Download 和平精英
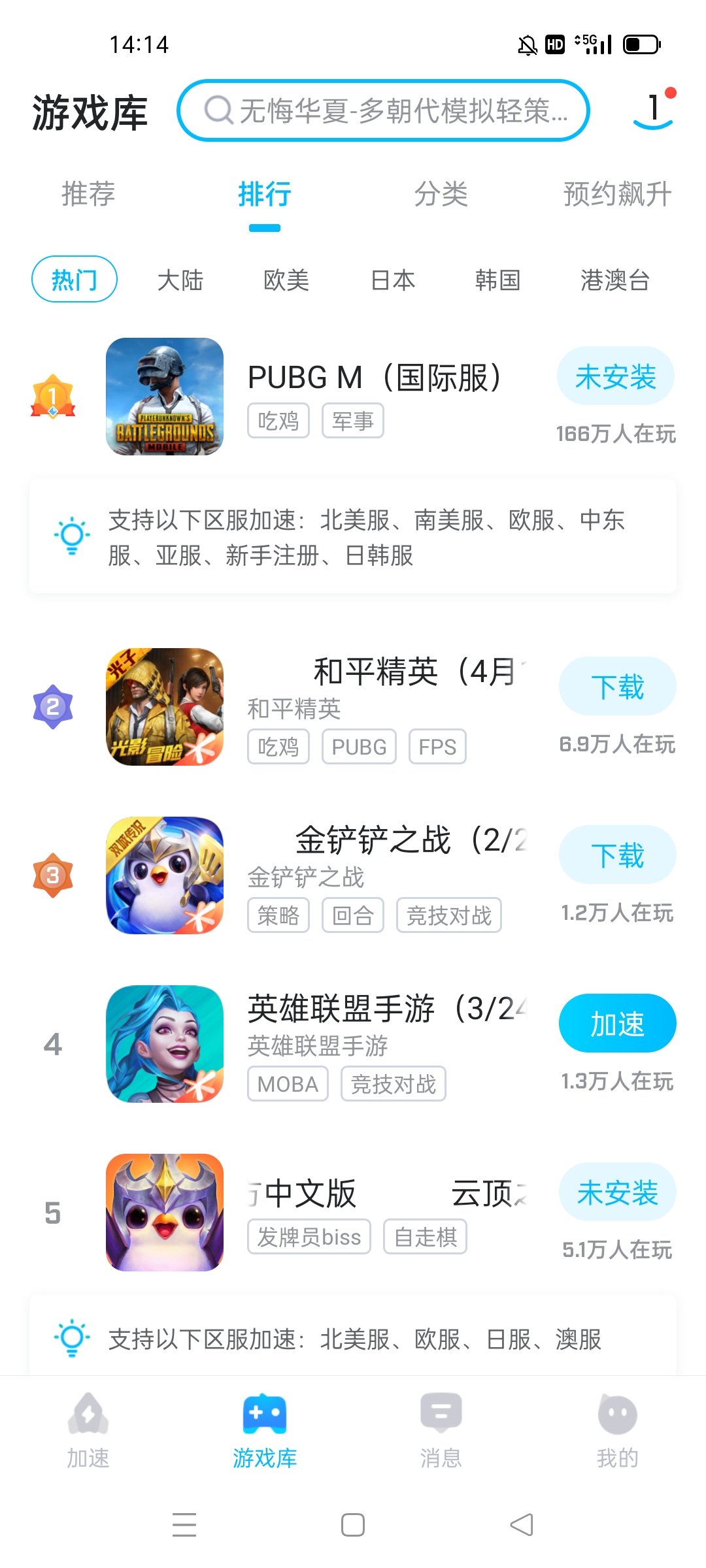706x1568 pixels. (617, 687)
